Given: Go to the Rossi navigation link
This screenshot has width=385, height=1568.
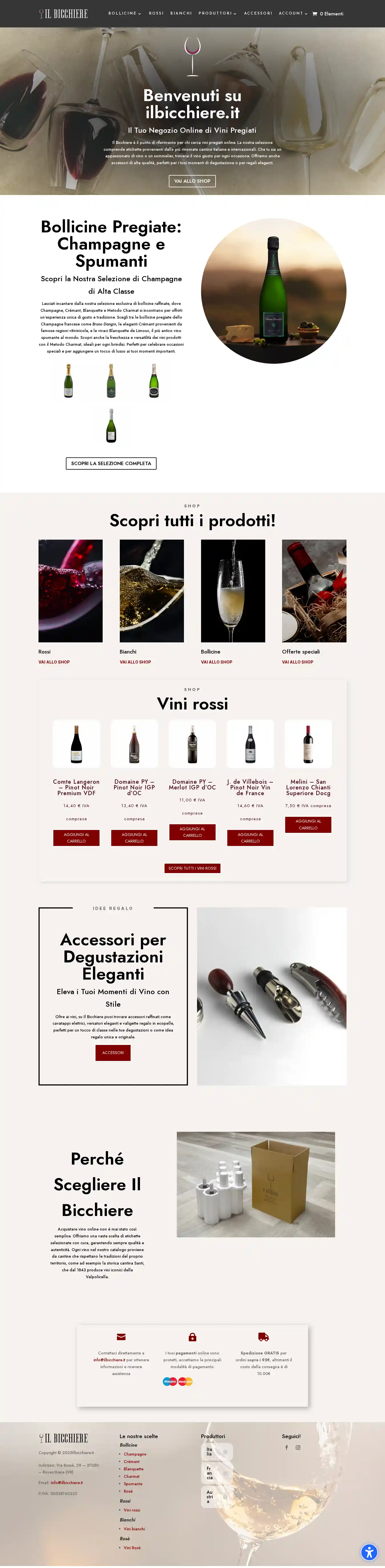Looking at the screenshot, I should click(x=156, y=13).
